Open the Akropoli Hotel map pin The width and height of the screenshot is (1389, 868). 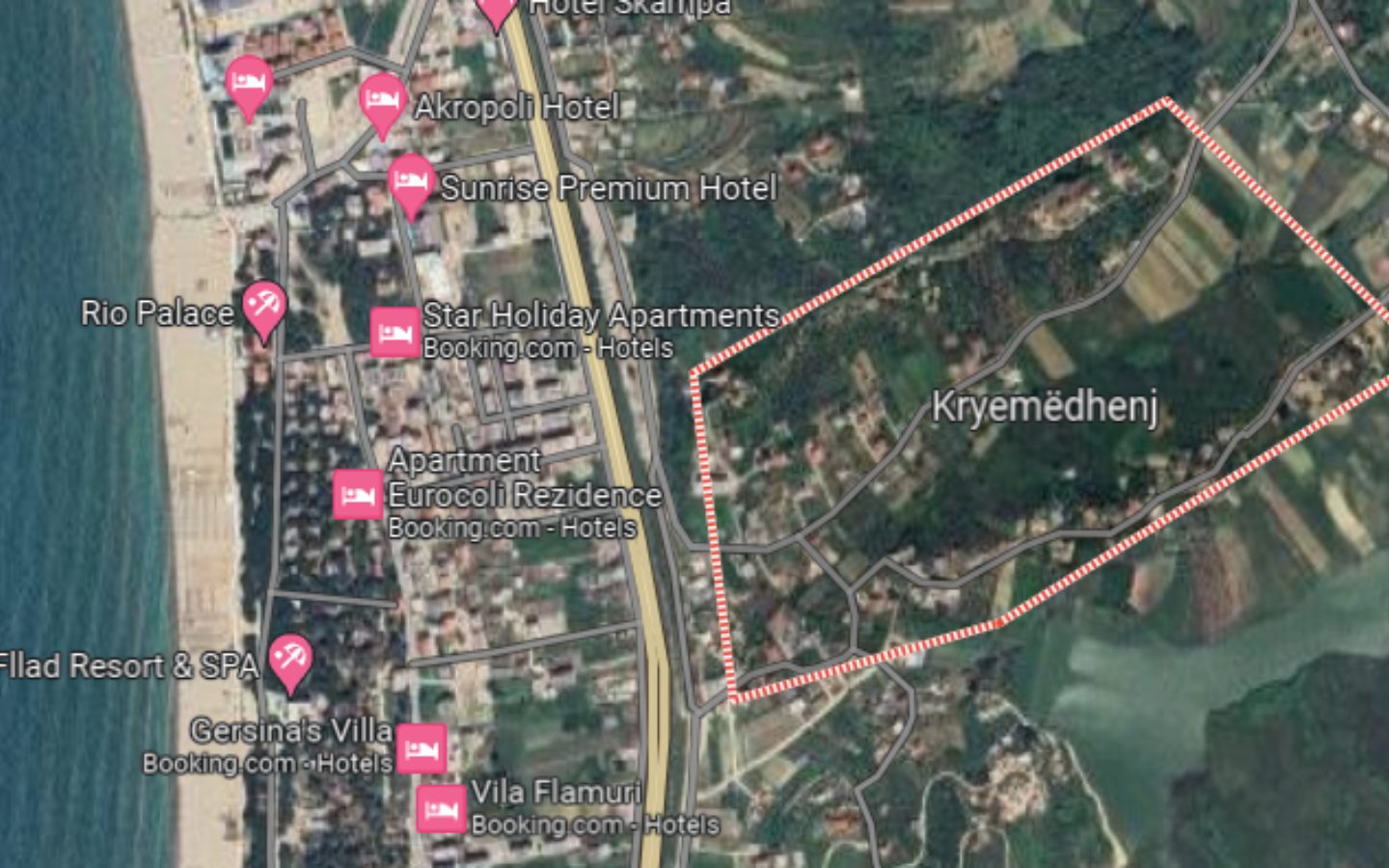pos(382,100)
